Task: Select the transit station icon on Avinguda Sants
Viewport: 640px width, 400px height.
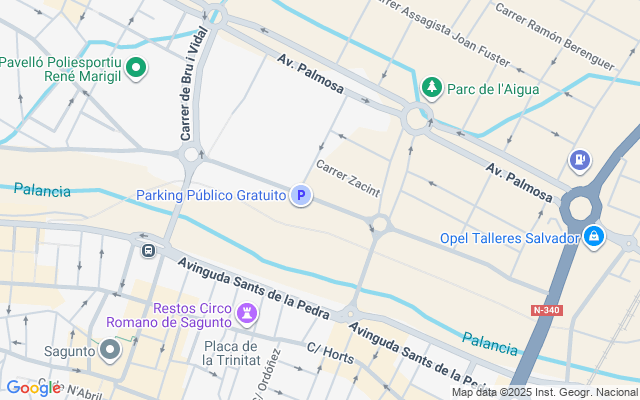Action: click(x=148, y=251)
